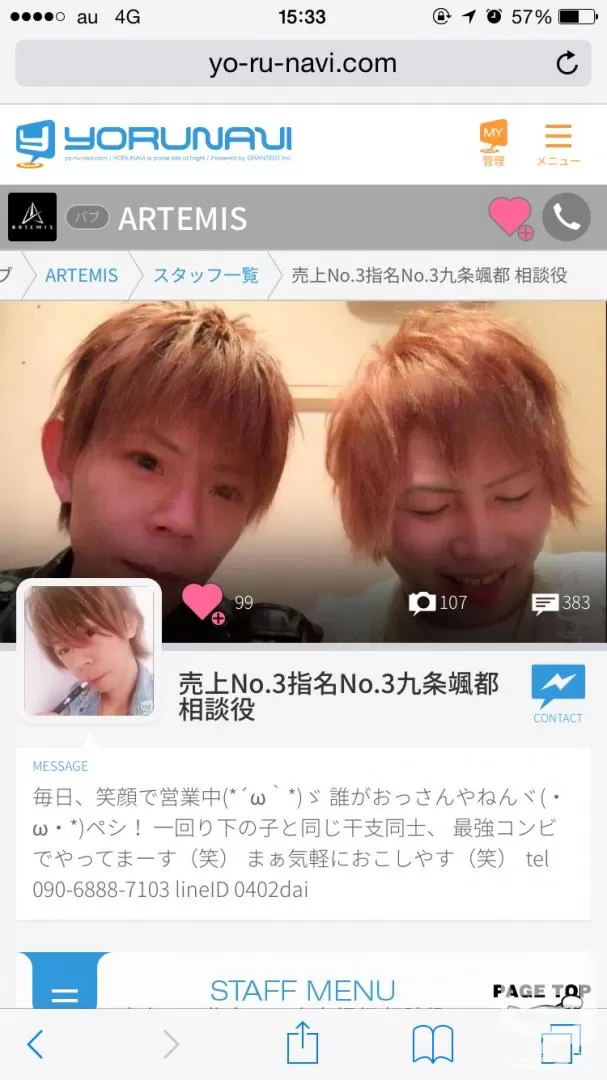Screen dimensions: 607x1080
Task: Open the staff profile picture
Action: pos(89,651)
